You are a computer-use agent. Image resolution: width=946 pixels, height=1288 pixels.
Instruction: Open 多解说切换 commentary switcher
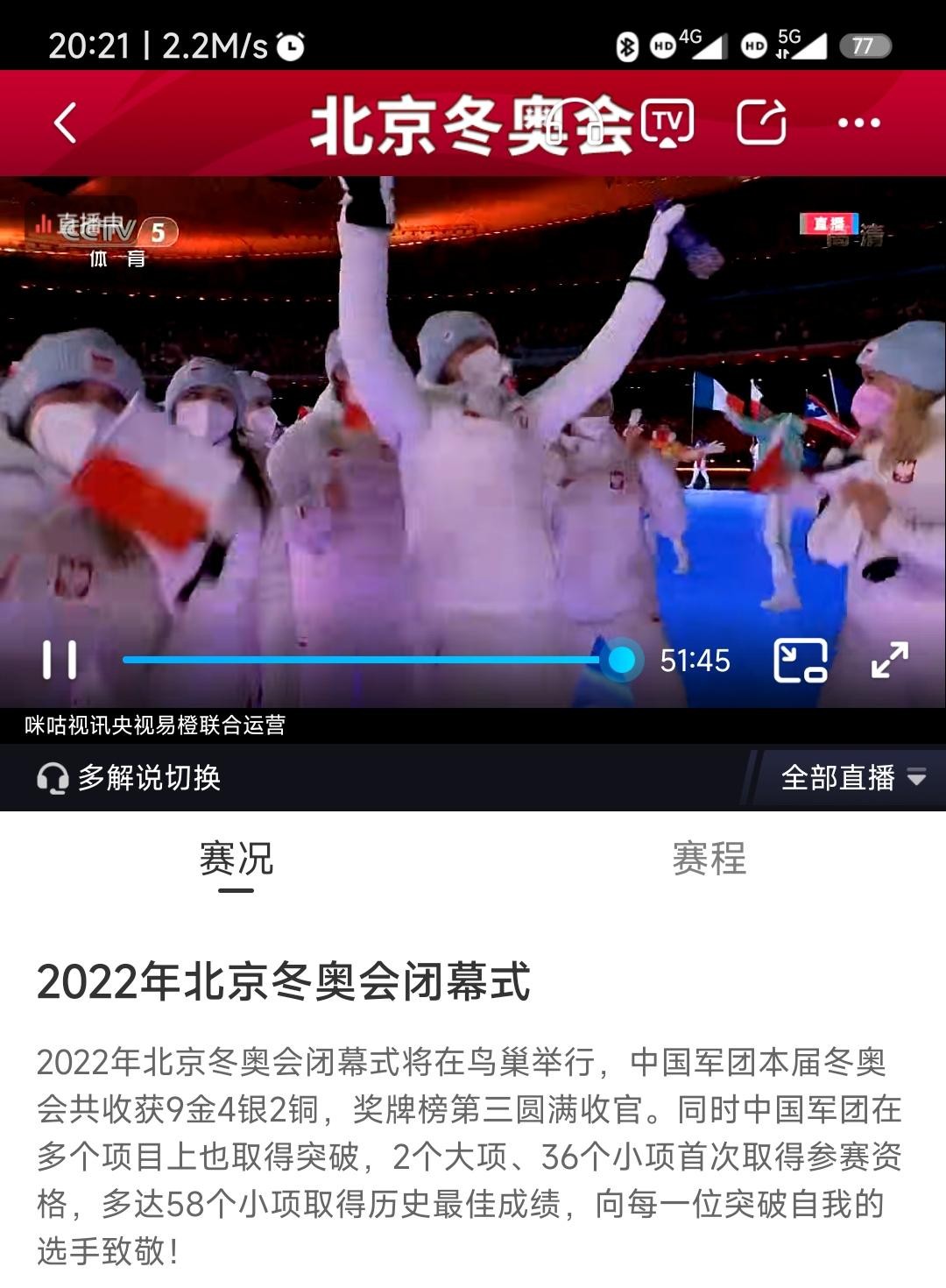tap(130, 778)
